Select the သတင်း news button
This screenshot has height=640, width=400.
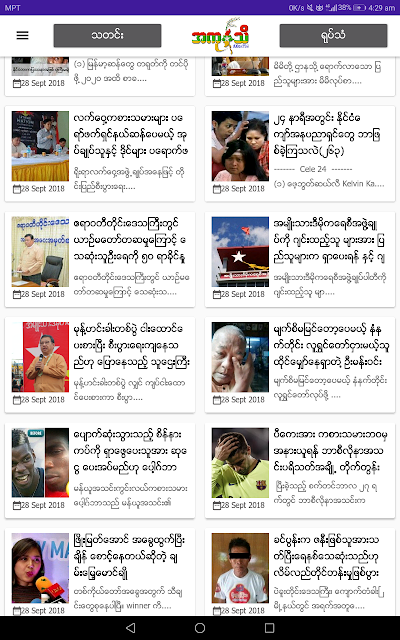[x=107, y=36]
